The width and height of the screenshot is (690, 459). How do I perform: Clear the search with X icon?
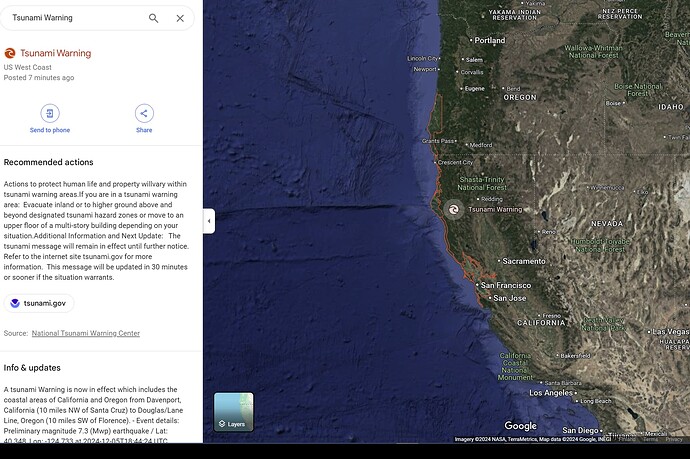(180, 18)
